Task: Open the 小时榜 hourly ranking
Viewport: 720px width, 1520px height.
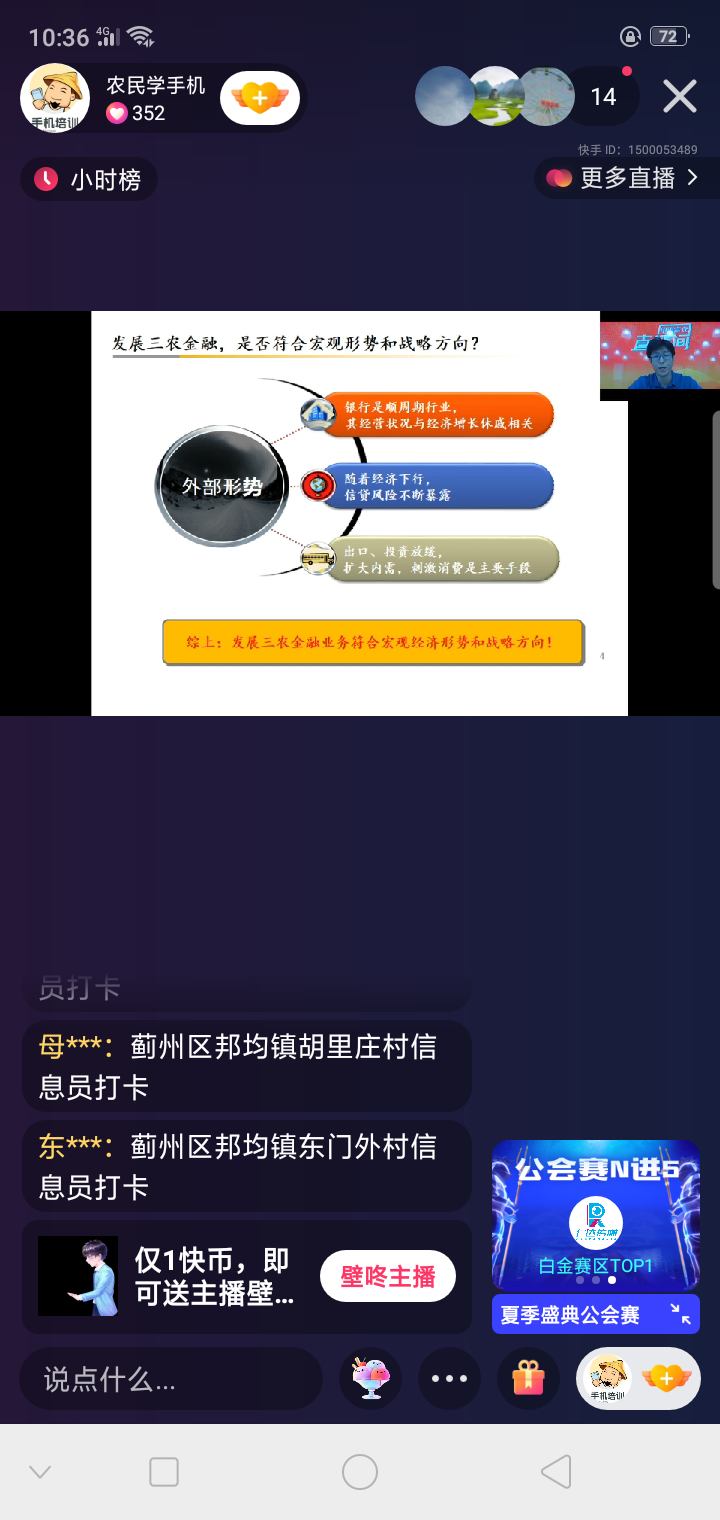Action: point(89,180)
